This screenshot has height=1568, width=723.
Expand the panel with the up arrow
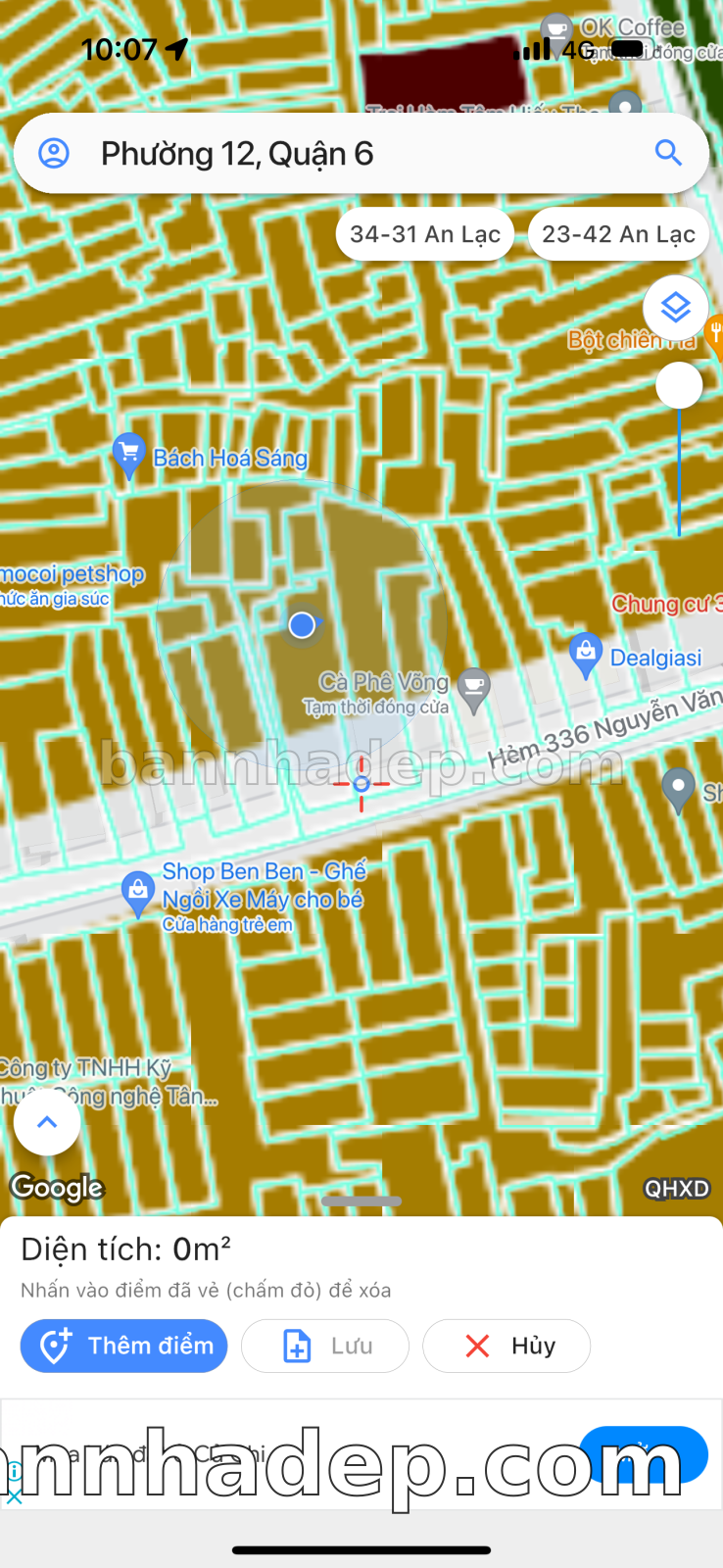pos(47,1122)
